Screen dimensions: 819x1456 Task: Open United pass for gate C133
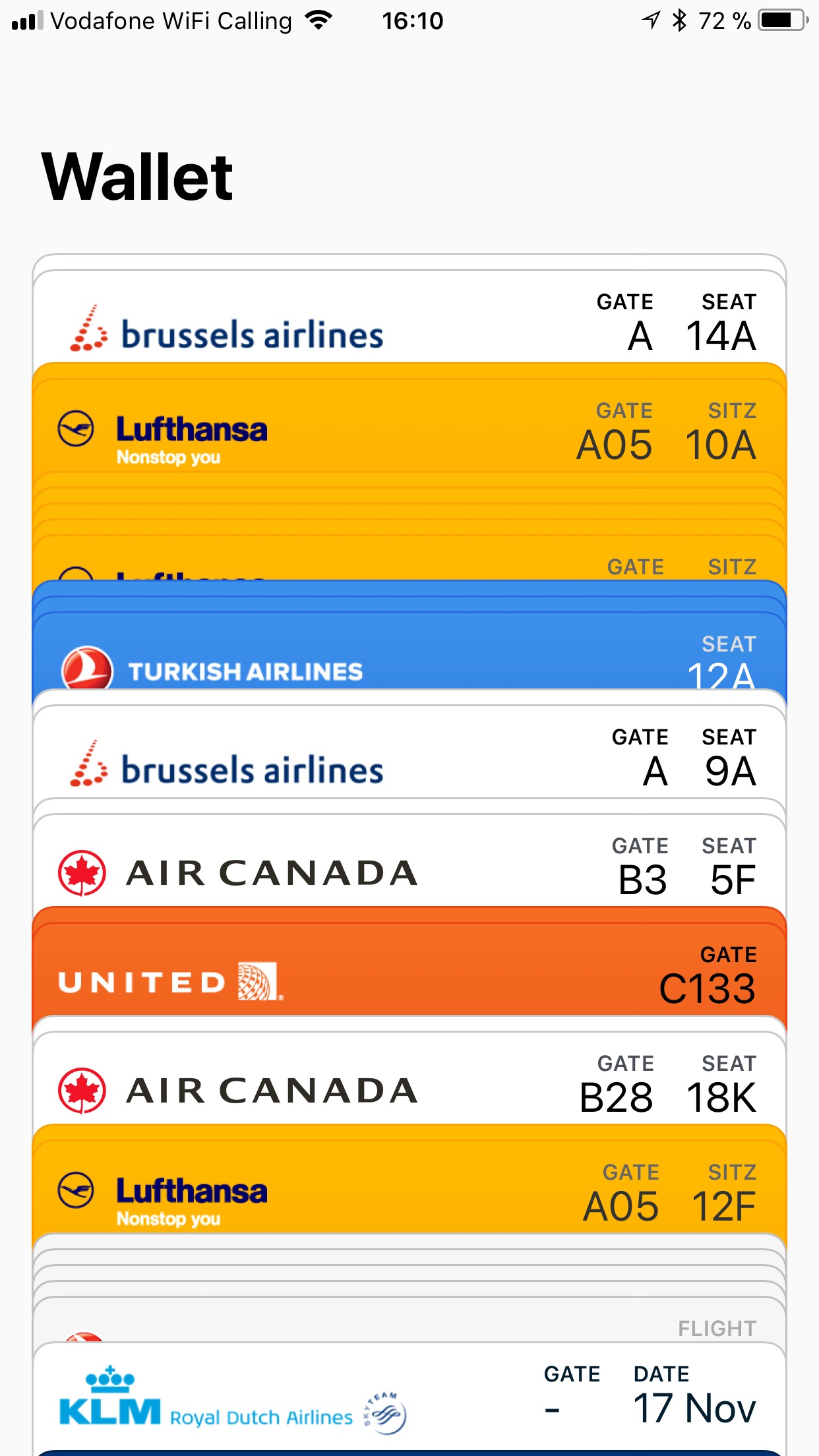(x=409, y=971)
